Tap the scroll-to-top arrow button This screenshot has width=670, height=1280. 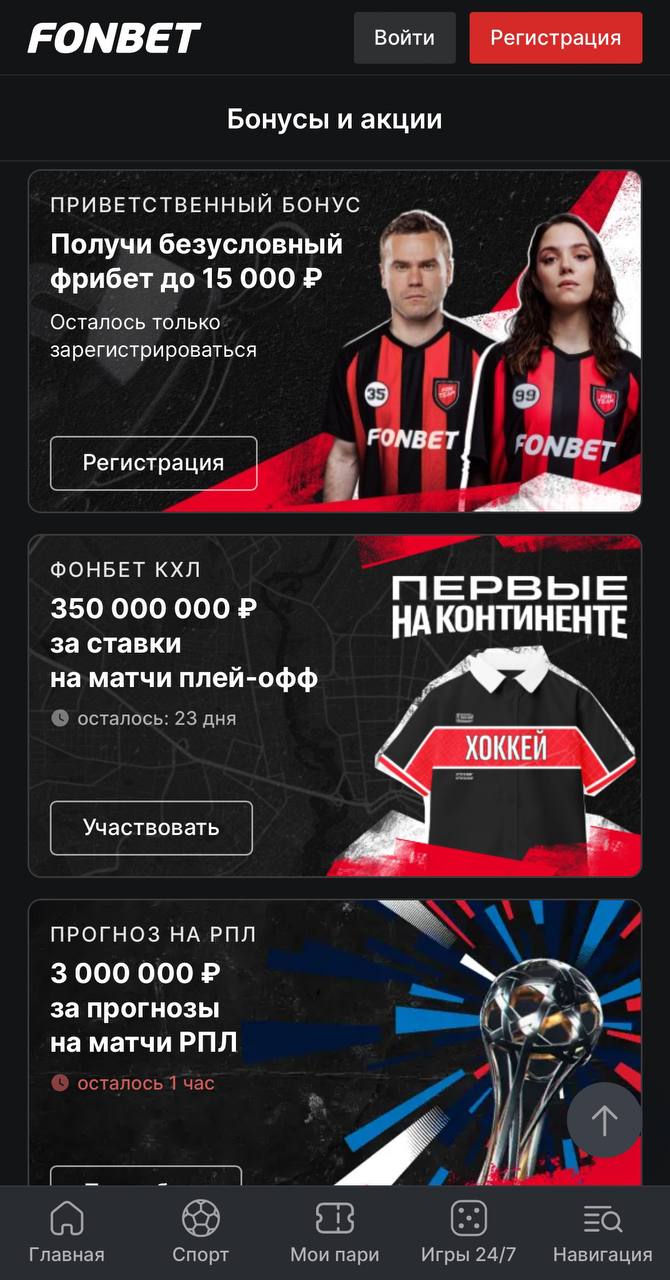[604, 1121]
